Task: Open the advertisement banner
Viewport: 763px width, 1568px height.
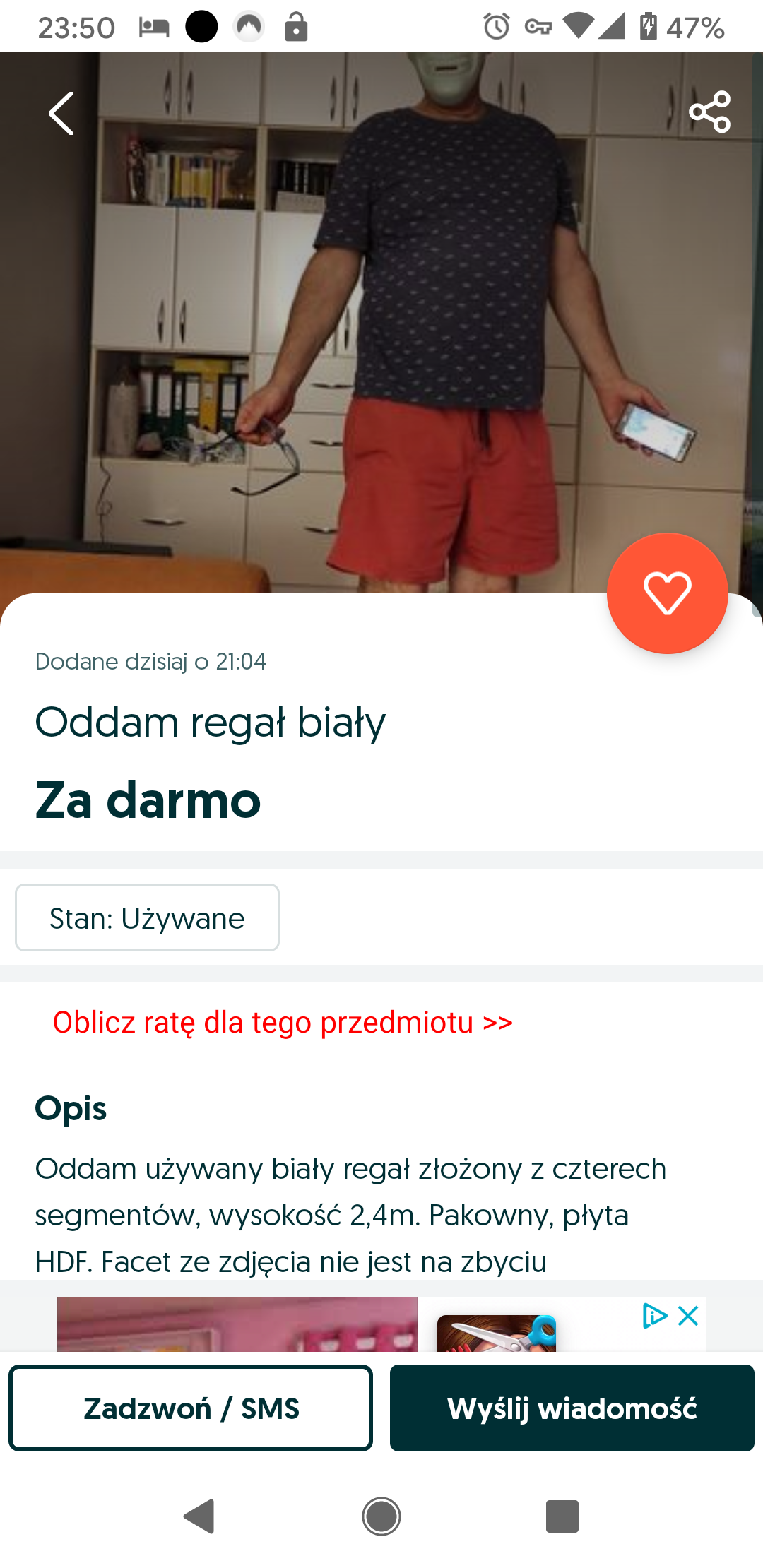Action: click(x=381, y=1325)
